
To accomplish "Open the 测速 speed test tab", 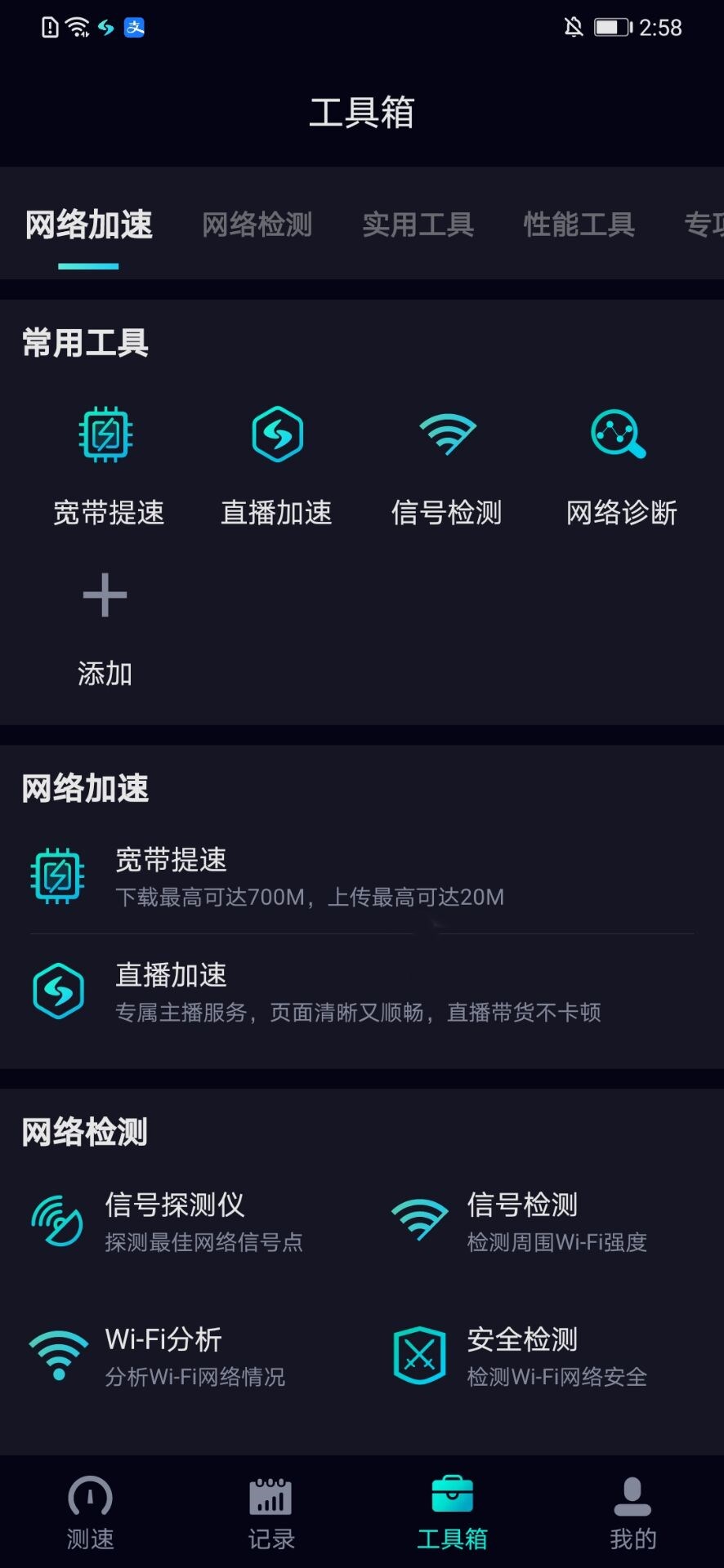I will pos(89,1515).
